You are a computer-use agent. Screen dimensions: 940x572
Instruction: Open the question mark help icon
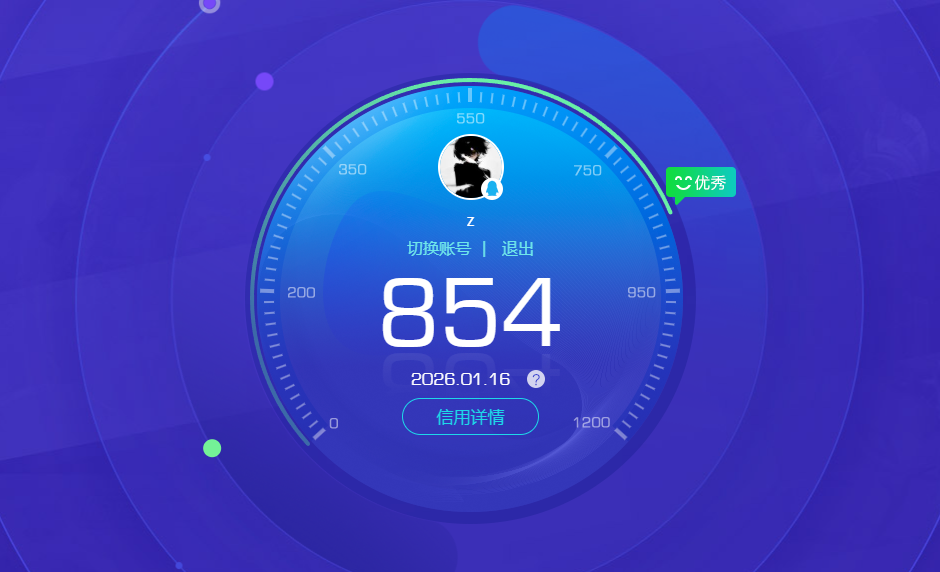coord(536,379)
